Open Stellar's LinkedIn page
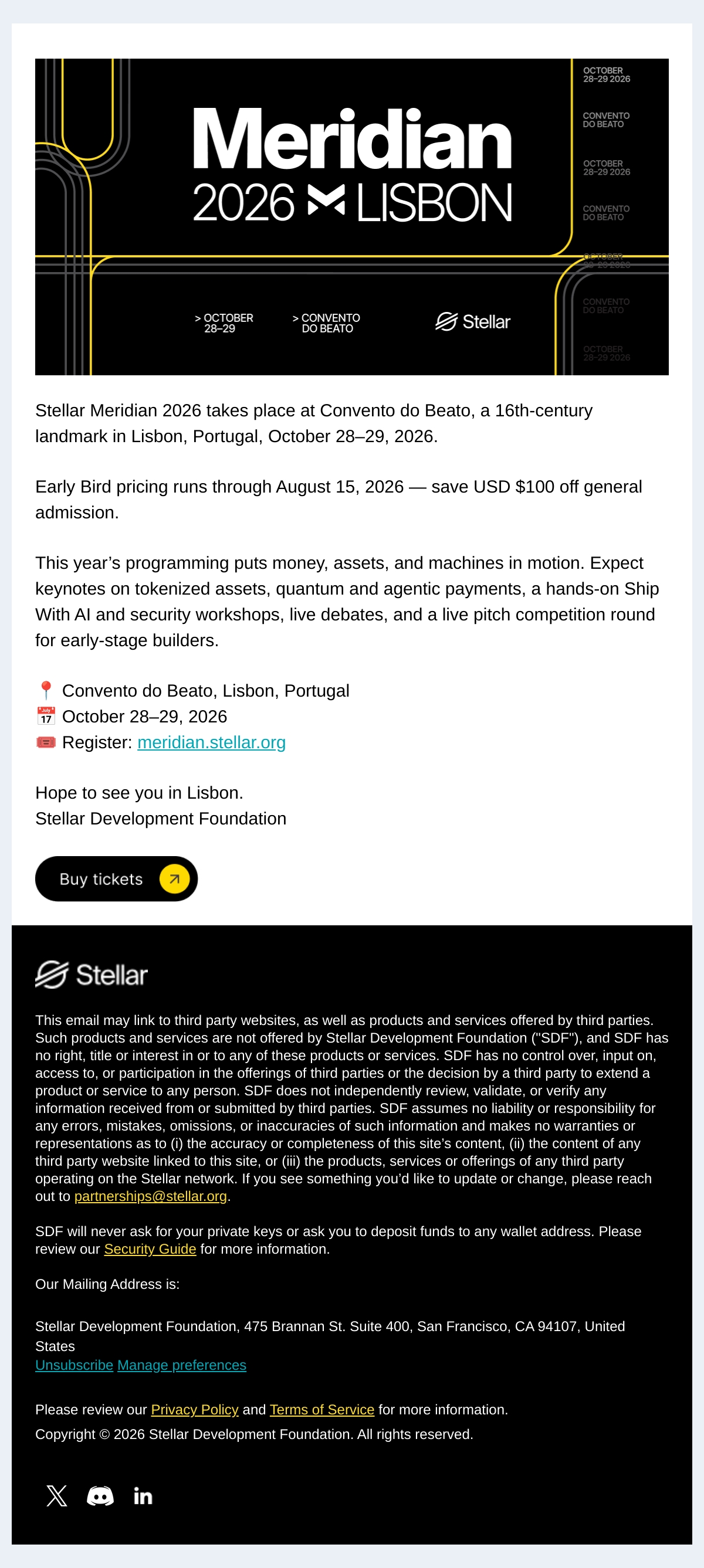704x1568 pixels. [x=143, y=1495]
